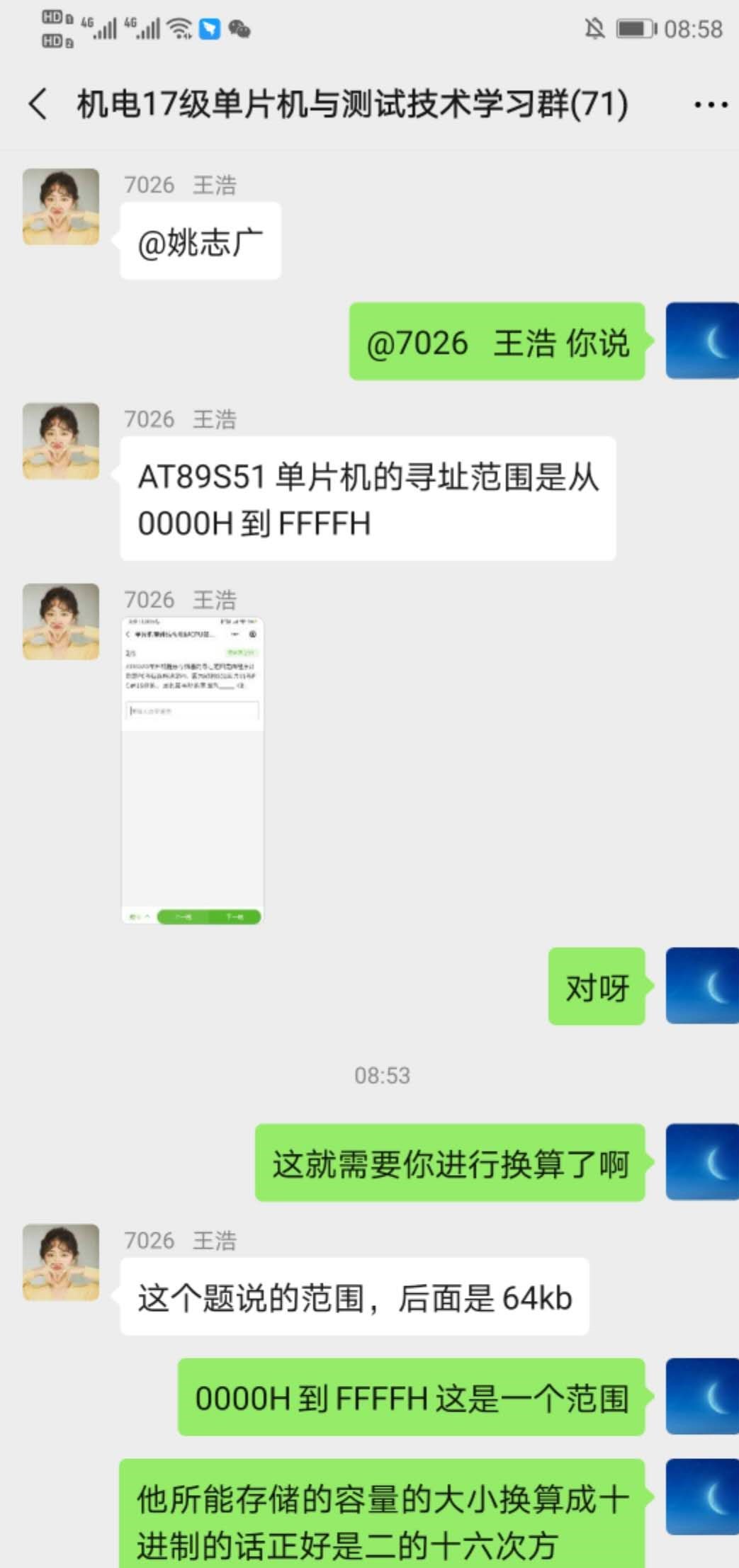The image size is (739, 1568).
Task: Go back from the group chat
Action: 38,104
